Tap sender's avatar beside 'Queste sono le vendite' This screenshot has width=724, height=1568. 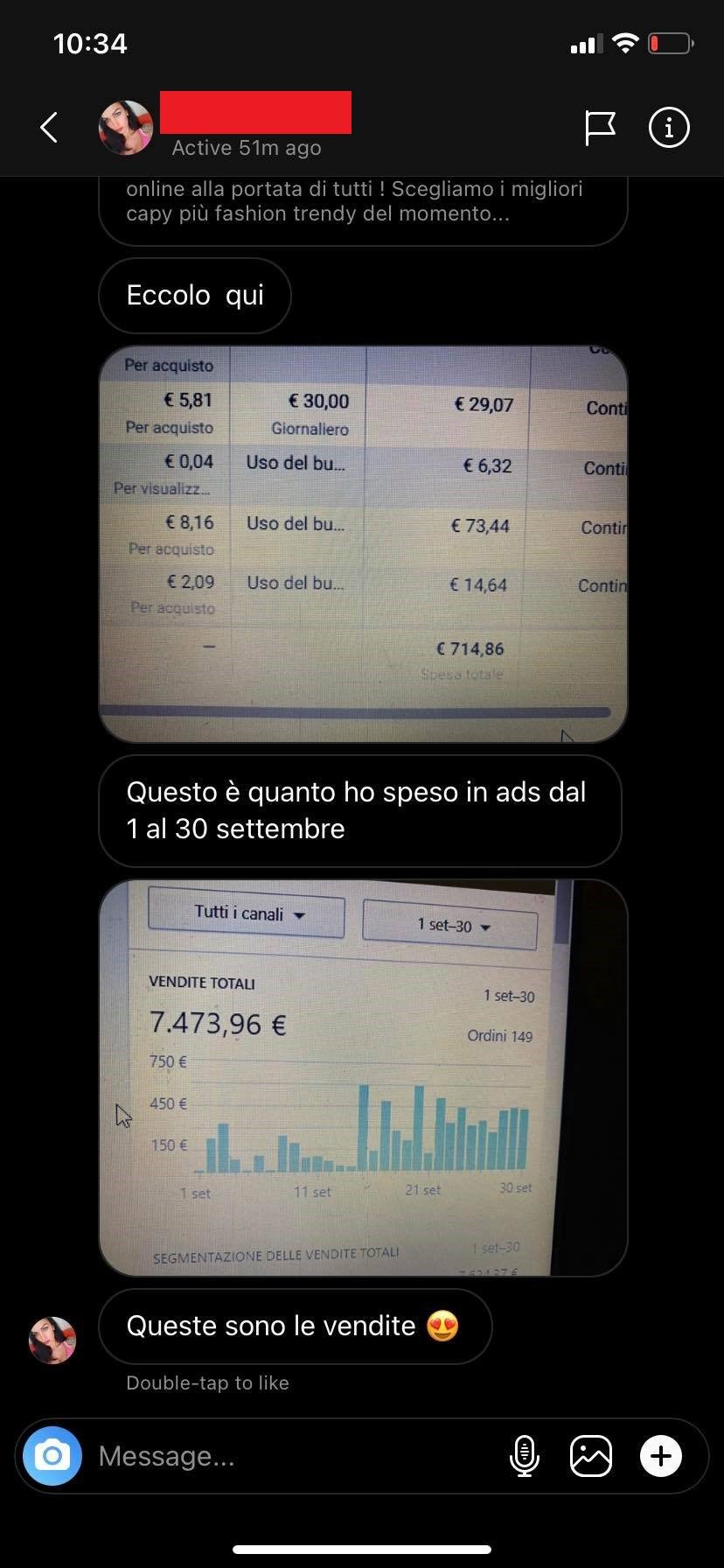point(52,1340)
